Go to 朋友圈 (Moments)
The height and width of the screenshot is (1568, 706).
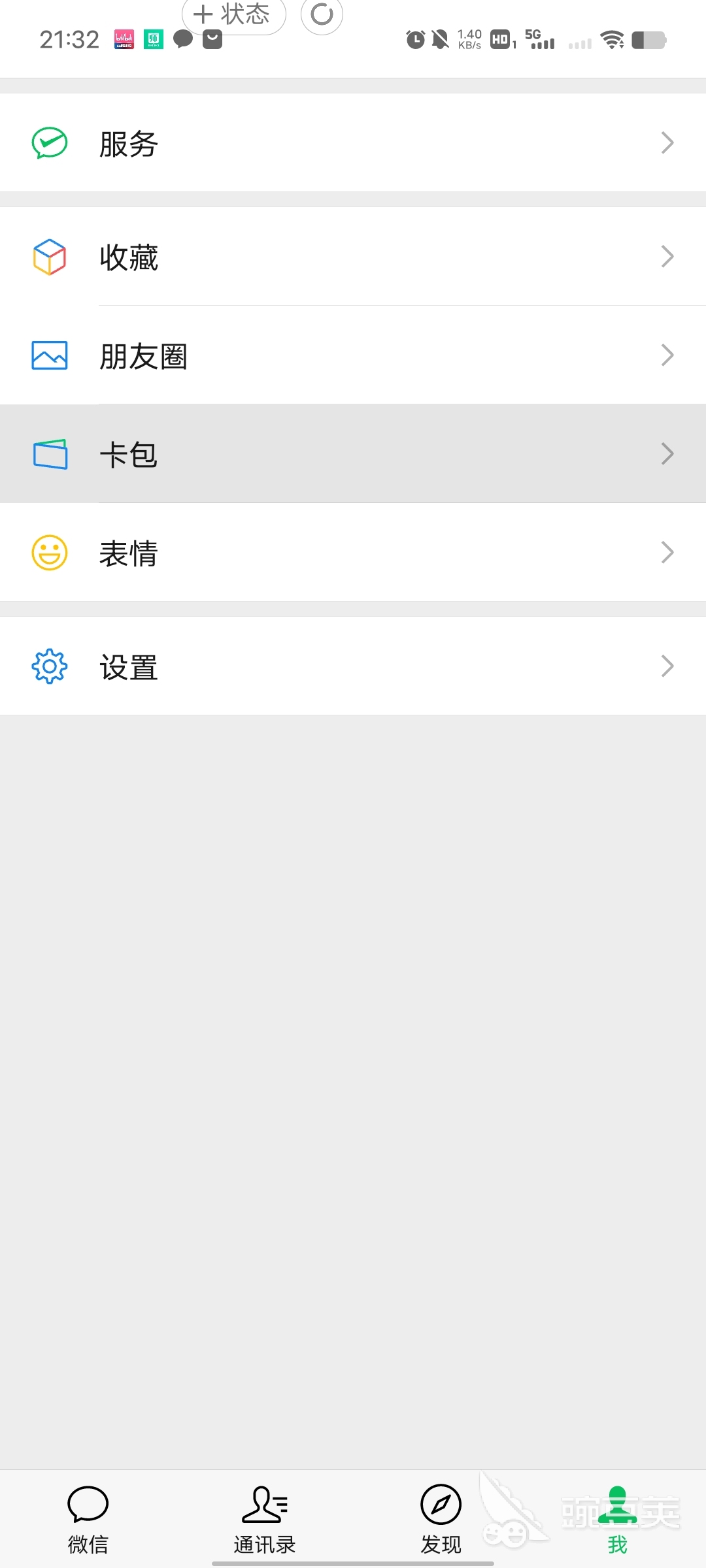353,355
